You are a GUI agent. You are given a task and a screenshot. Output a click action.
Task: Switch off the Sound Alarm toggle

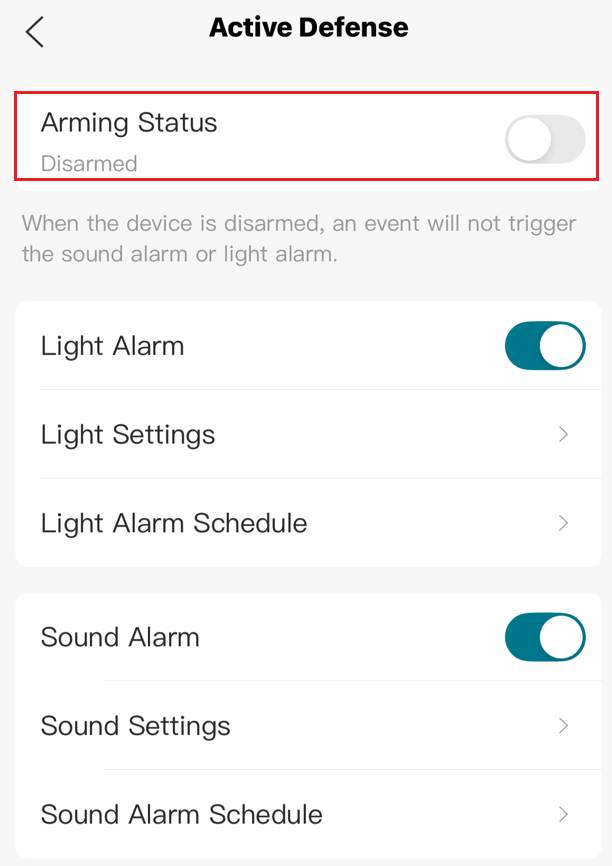click(x=544, y=637)
